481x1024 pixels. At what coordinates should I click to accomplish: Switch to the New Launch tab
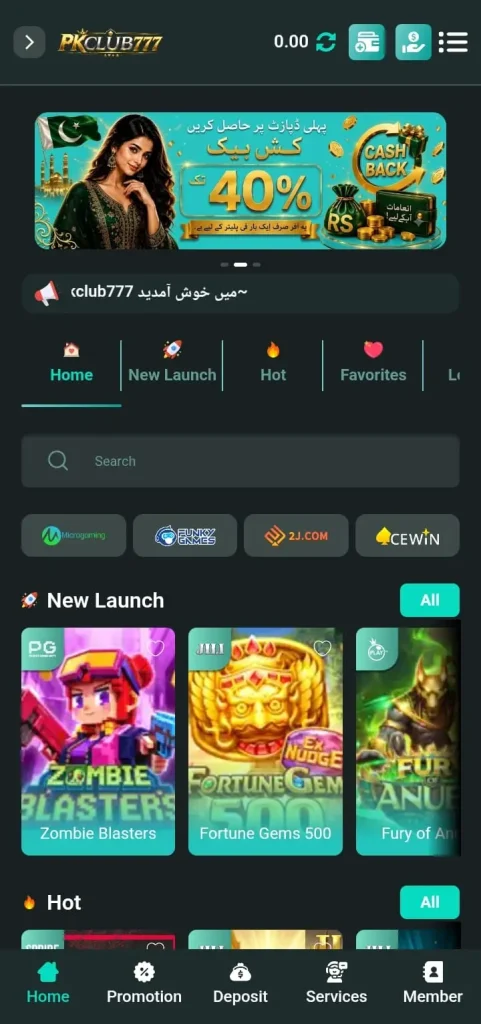(172, 366)
